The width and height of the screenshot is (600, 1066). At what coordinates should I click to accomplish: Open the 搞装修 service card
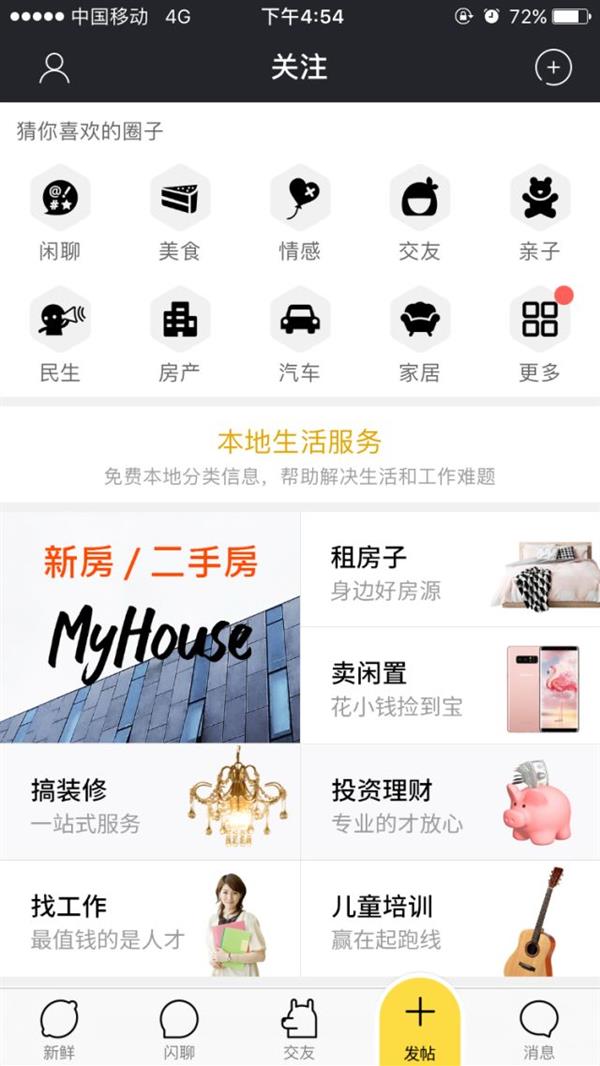click(150, 803)
